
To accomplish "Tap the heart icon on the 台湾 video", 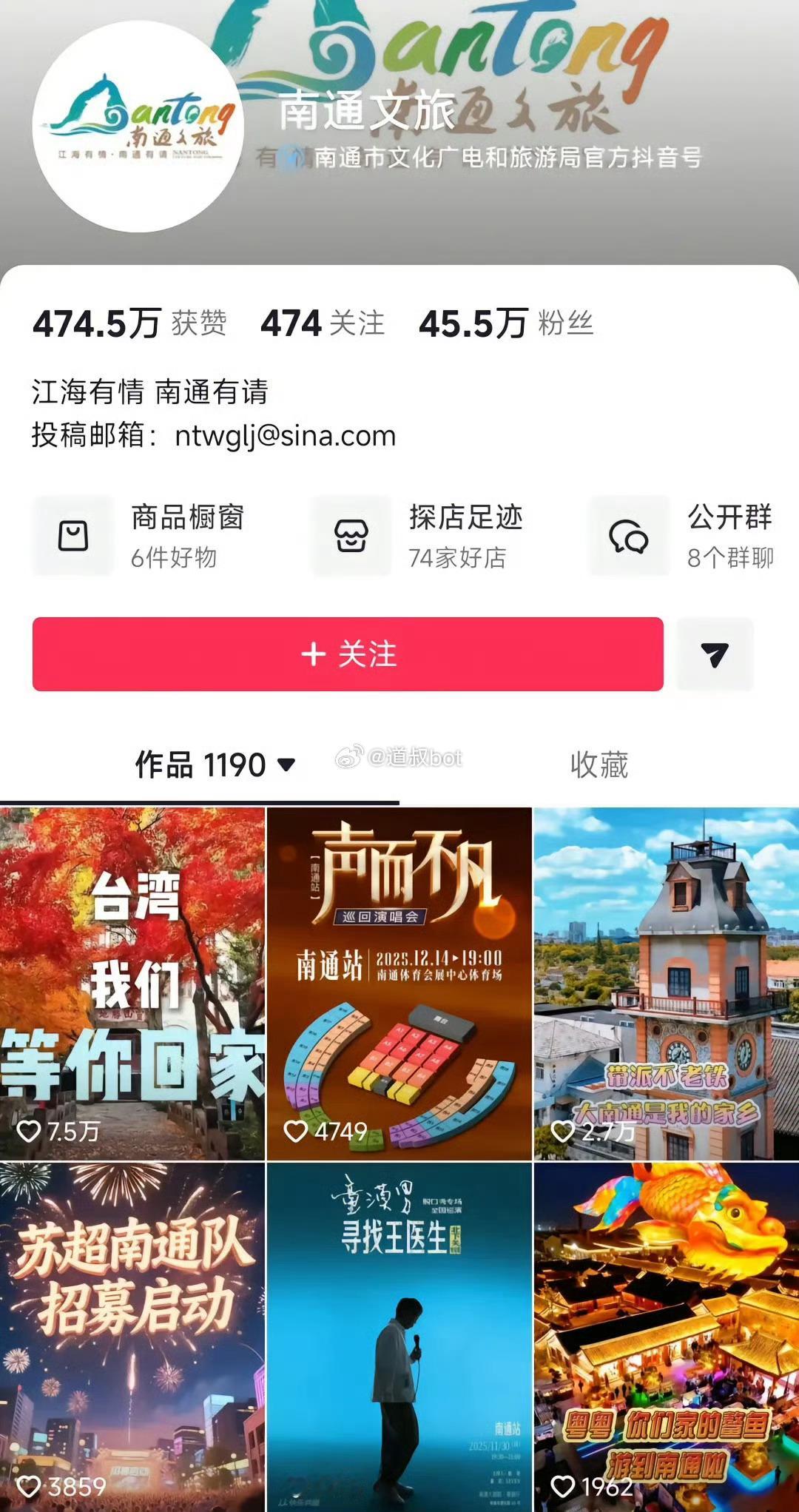I will (30, 1130).
